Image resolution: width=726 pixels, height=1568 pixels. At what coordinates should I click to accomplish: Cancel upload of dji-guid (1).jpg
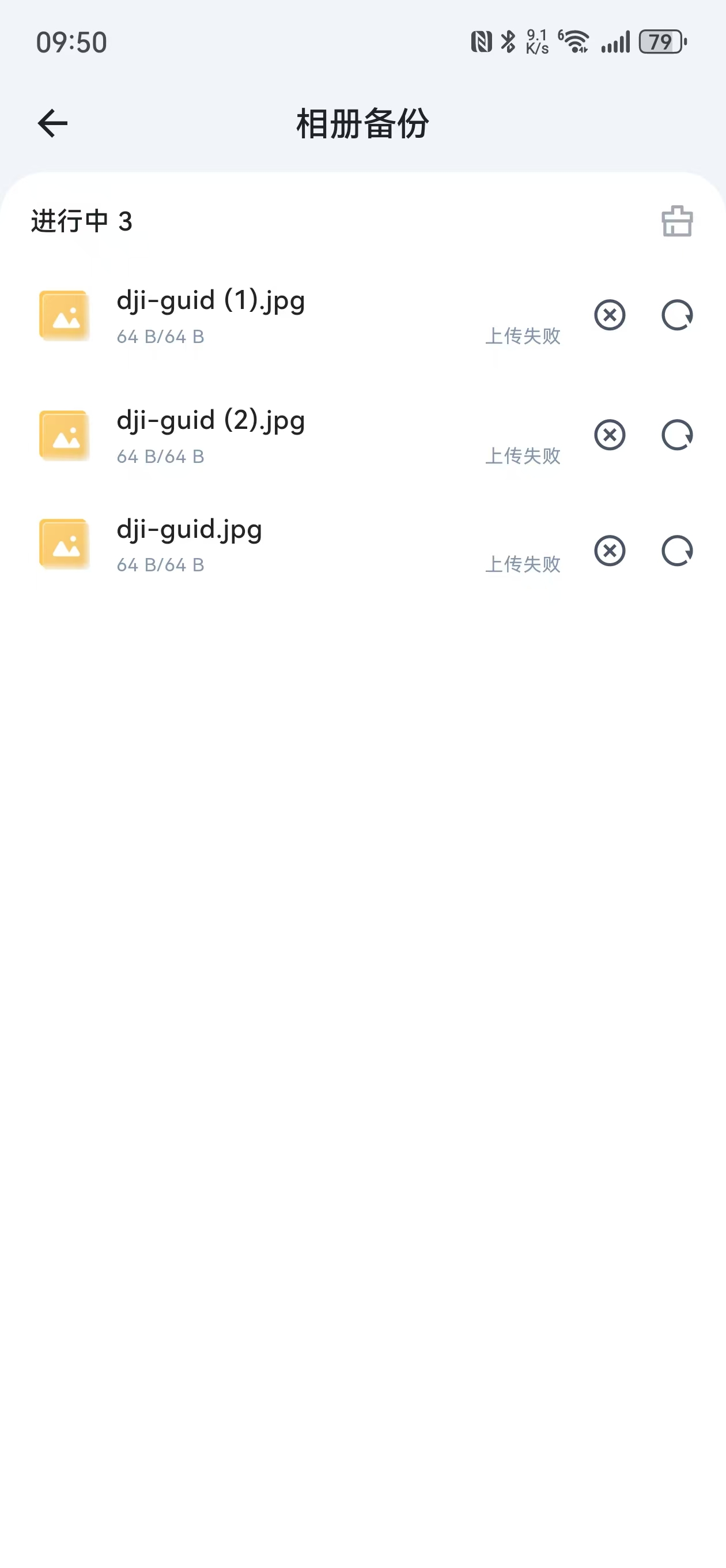610,315
